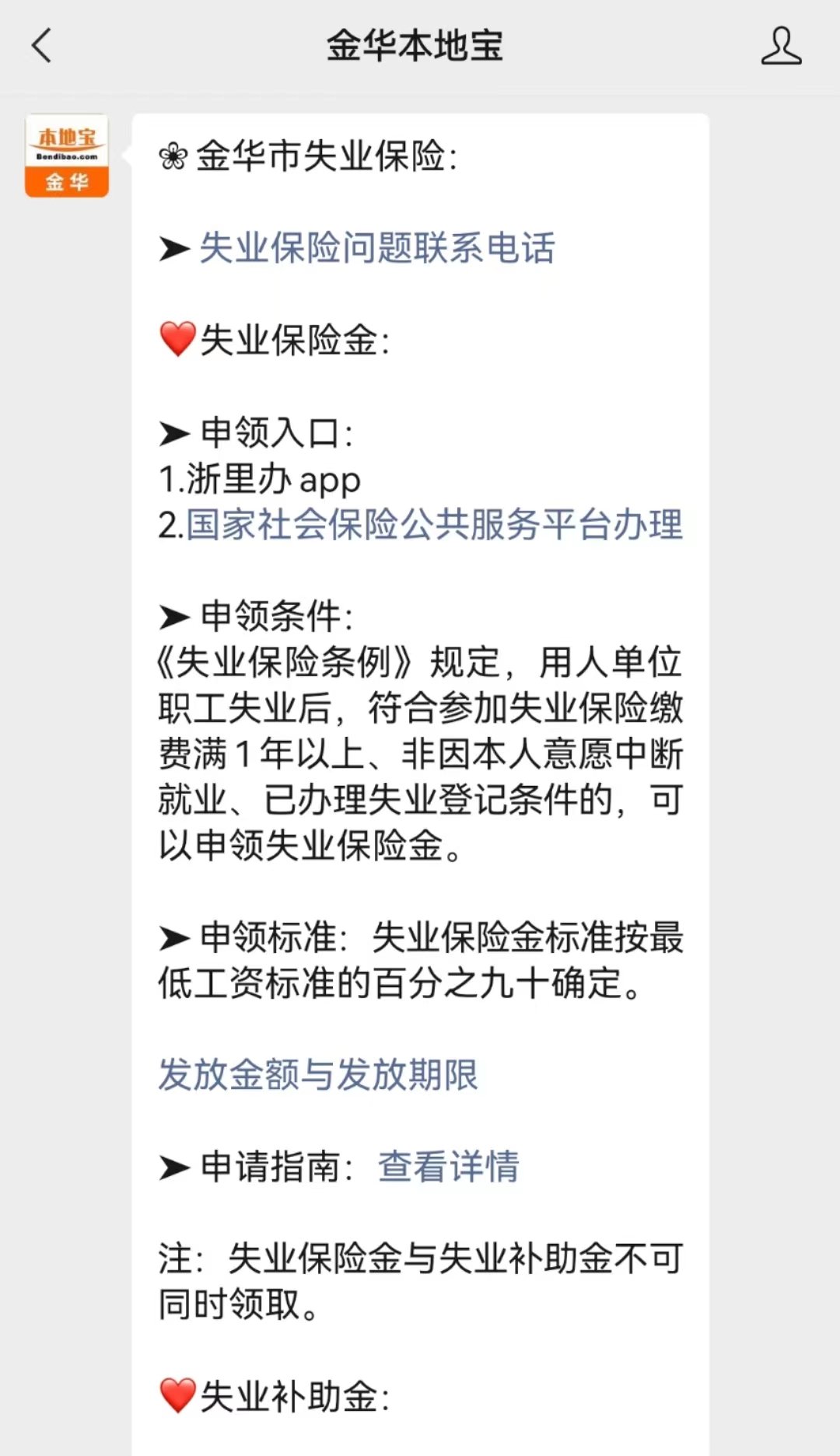Tap the 本地宝 金华 avatar
Screen dimensions: 840x1456
point(67,155)
